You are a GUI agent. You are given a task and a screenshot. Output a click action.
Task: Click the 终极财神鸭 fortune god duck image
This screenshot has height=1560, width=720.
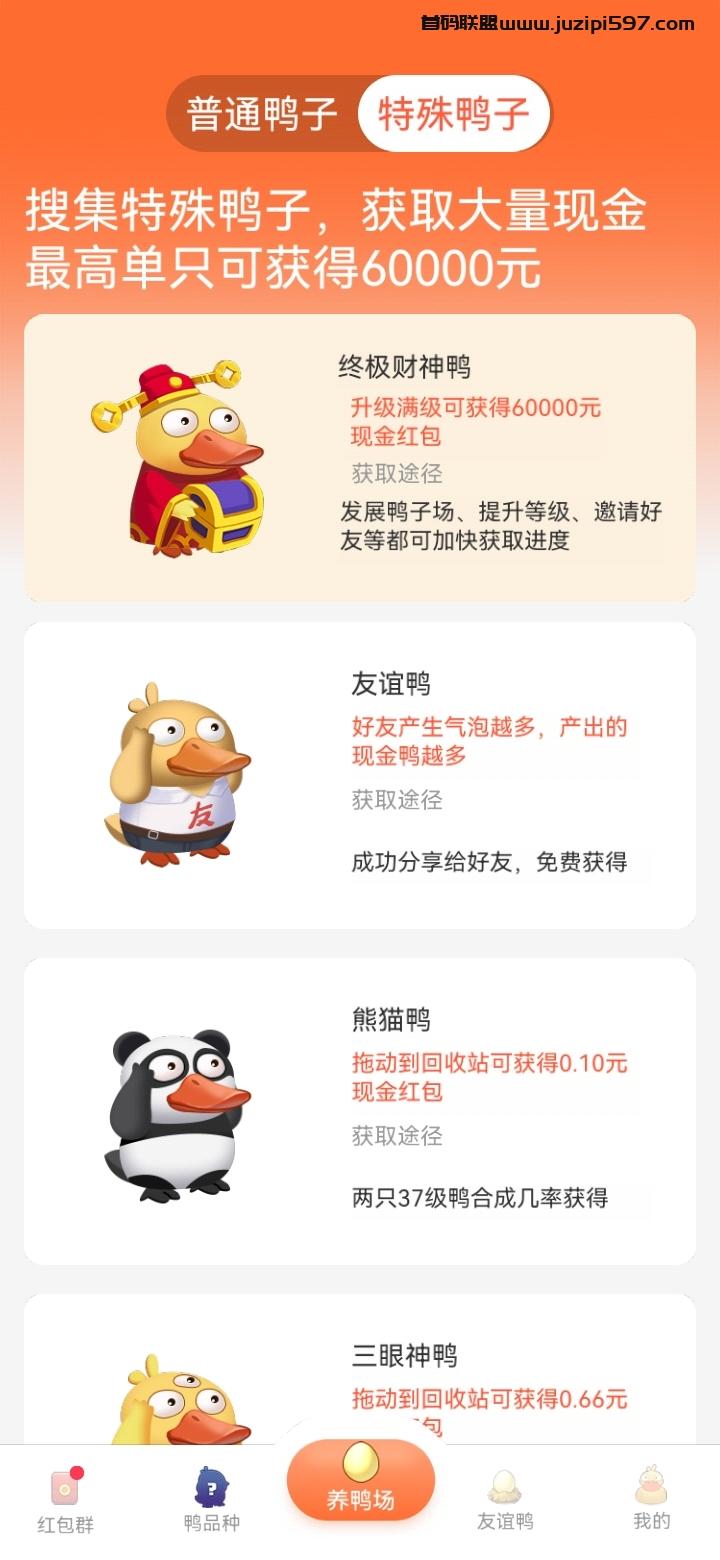[x=180, y=455]
